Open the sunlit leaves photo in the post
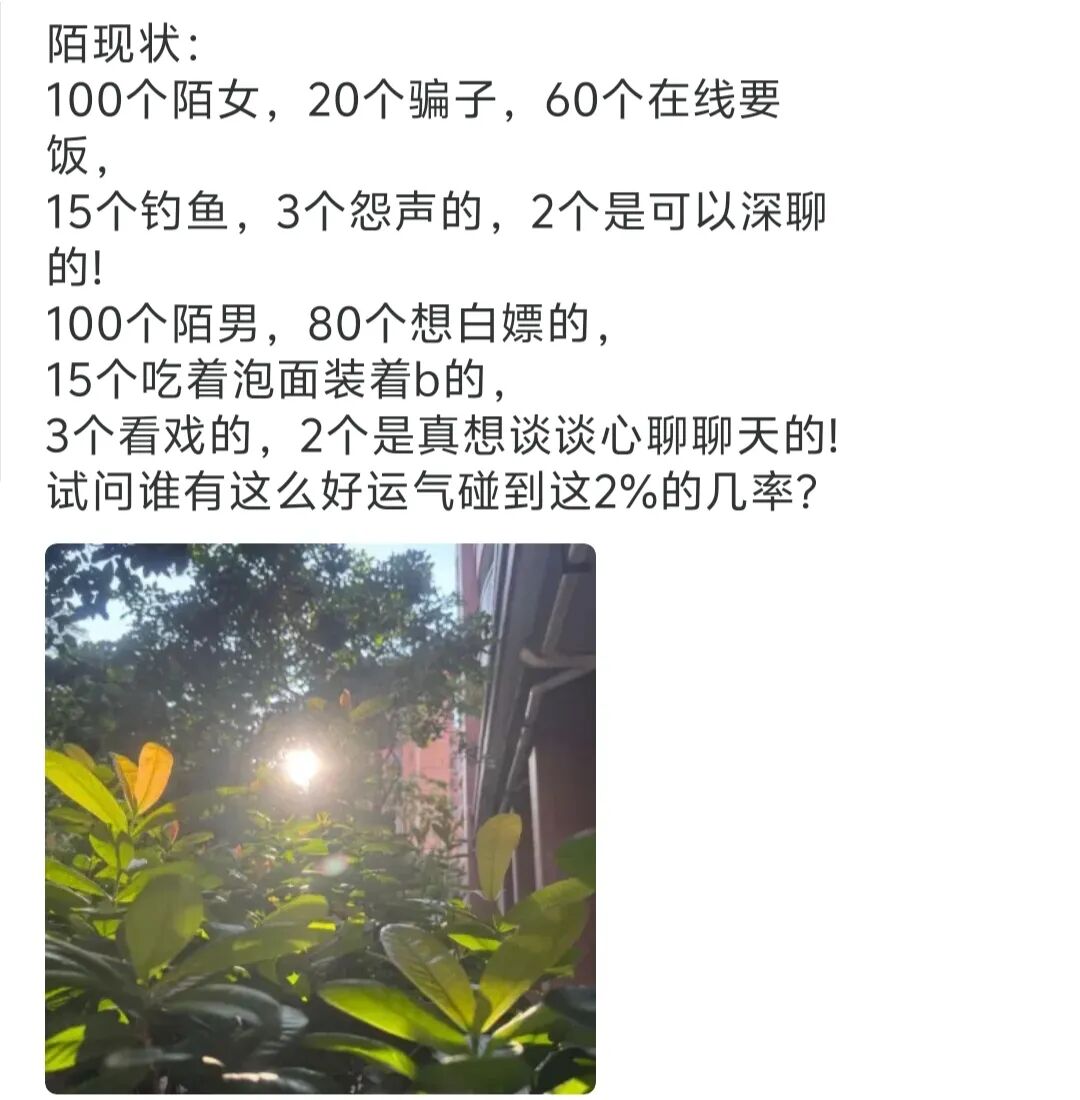 tap(320, 818)
